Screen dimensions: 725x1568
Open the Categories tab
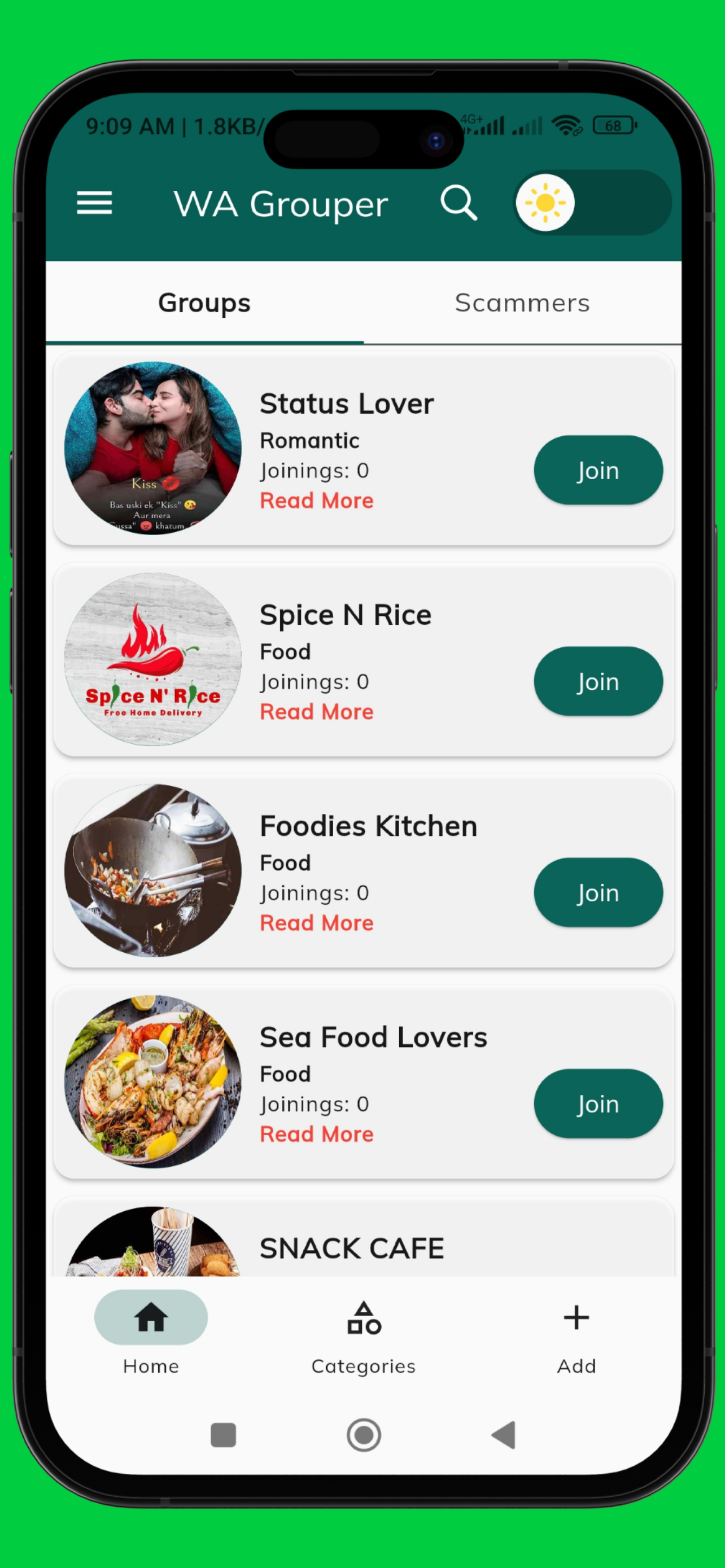click(364, 1333)
